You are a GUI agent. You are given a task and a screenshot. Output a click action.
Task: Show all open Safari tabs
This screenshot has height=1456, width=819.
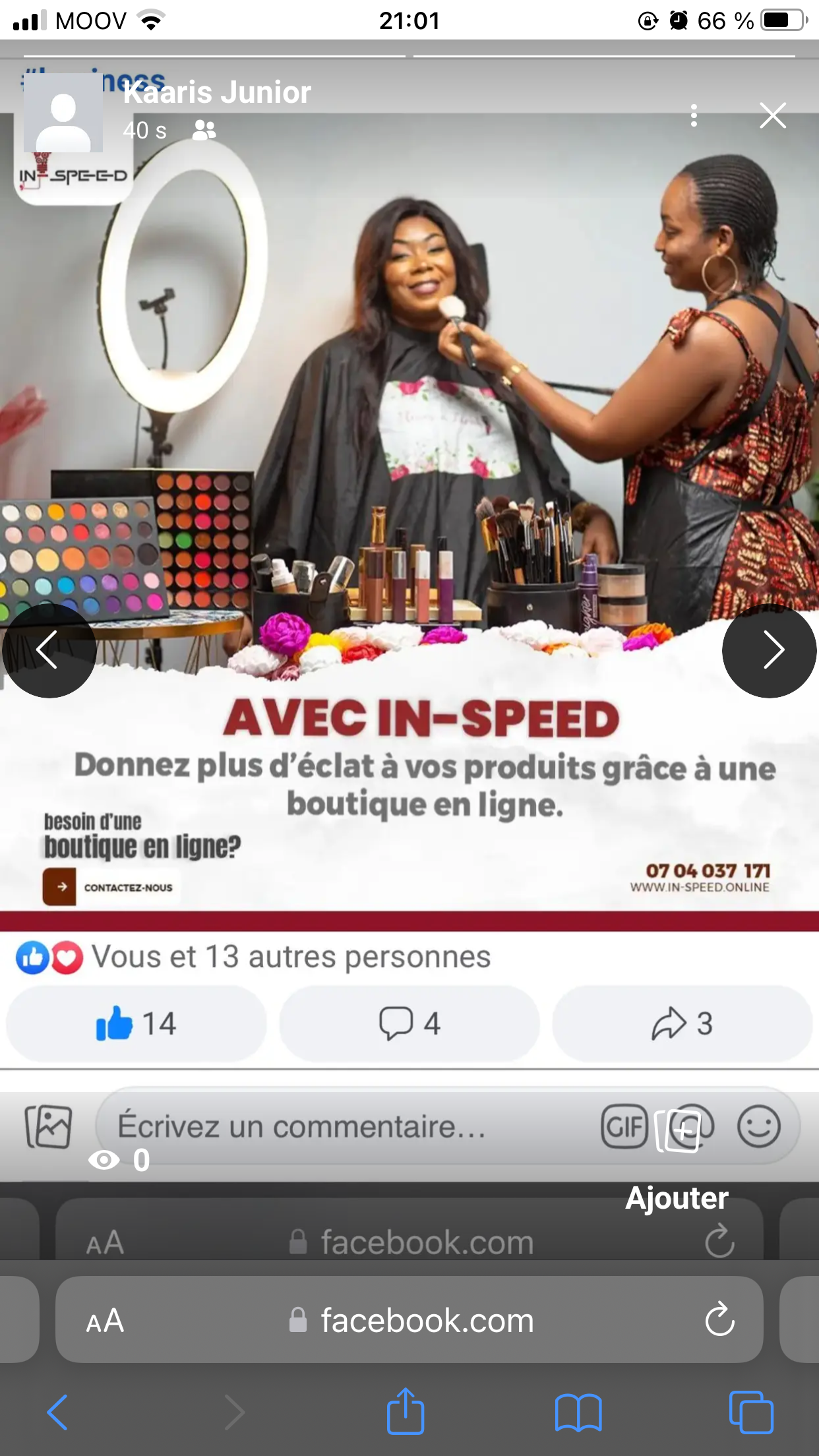click(751, 1412)
